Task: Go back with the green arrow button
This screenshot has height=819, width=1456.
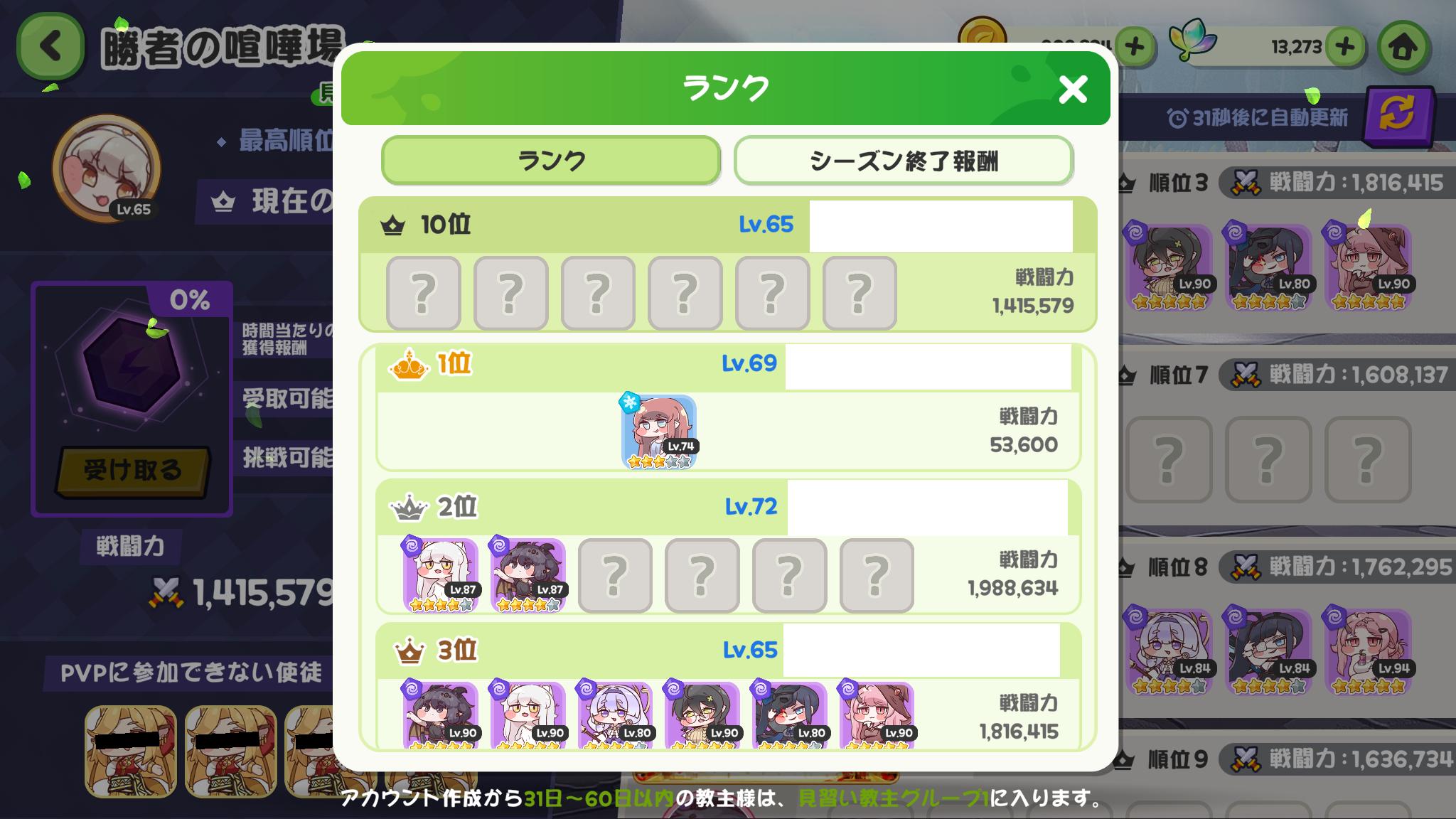Action: pyautogui.click(x=50, y=47)
